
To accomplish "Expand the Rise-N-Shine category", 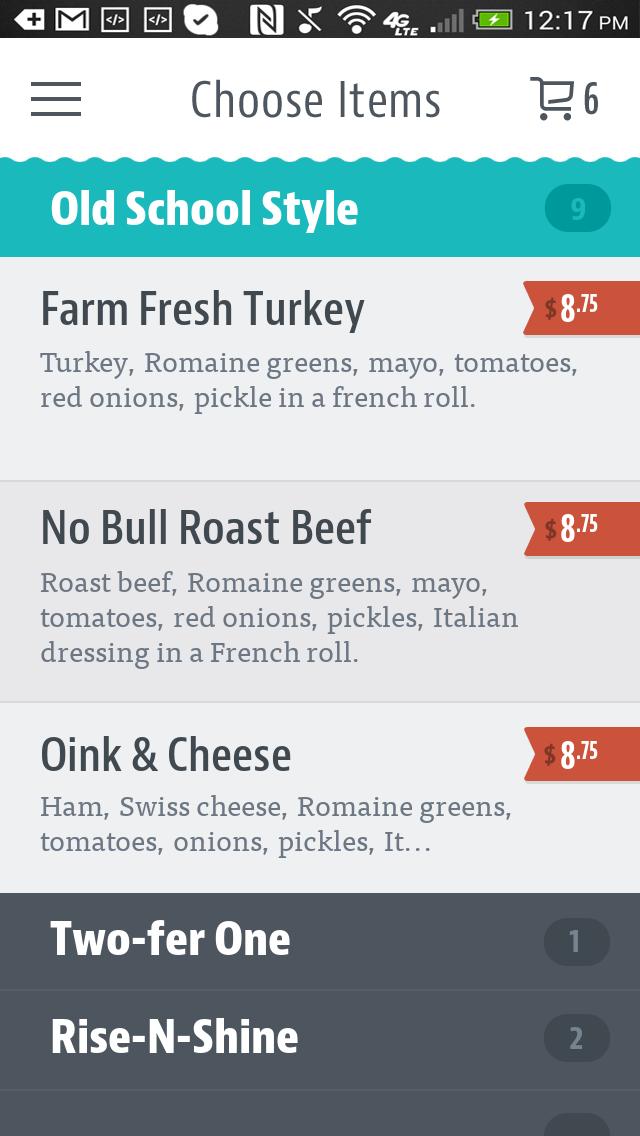I will (x=320, y=1038).
